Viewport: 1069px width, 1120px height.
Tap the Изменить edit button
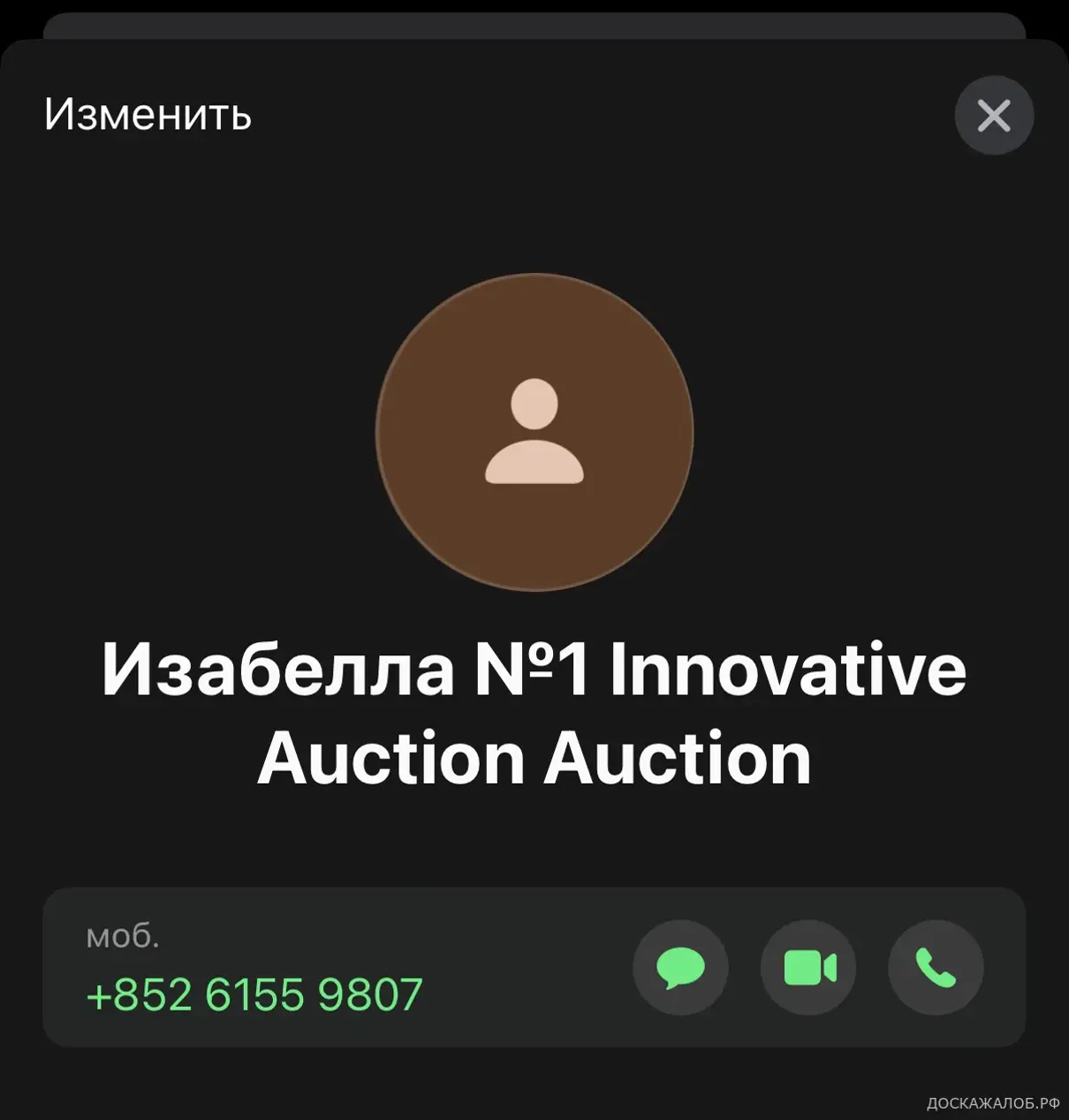click(148, 115)
